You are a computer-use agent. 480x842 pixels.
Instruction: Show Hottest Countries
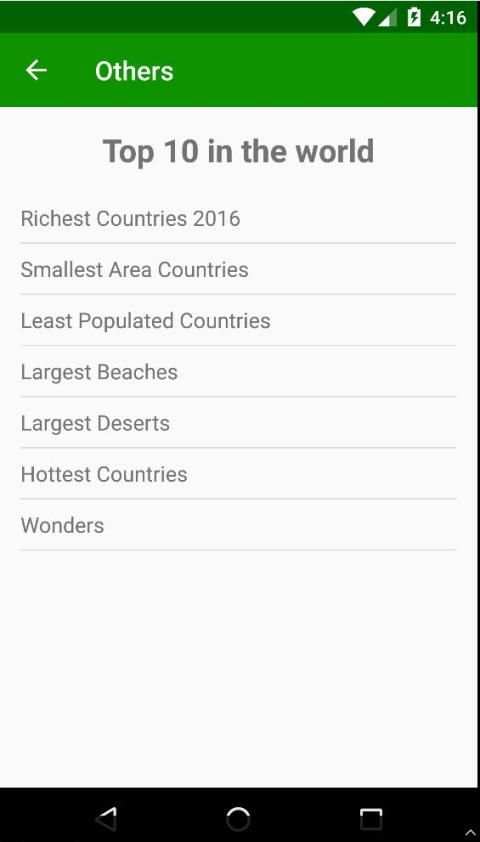point(238,474)
